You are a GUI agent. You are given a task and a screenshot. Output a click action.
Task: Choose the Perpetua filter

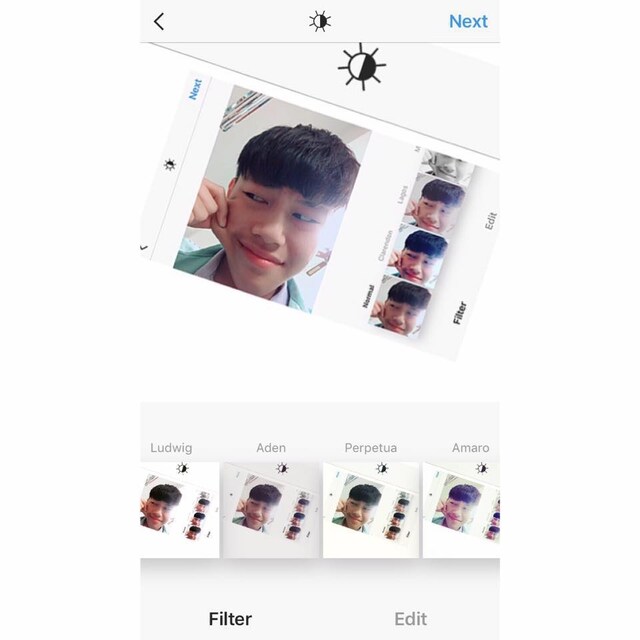point(371,508)
